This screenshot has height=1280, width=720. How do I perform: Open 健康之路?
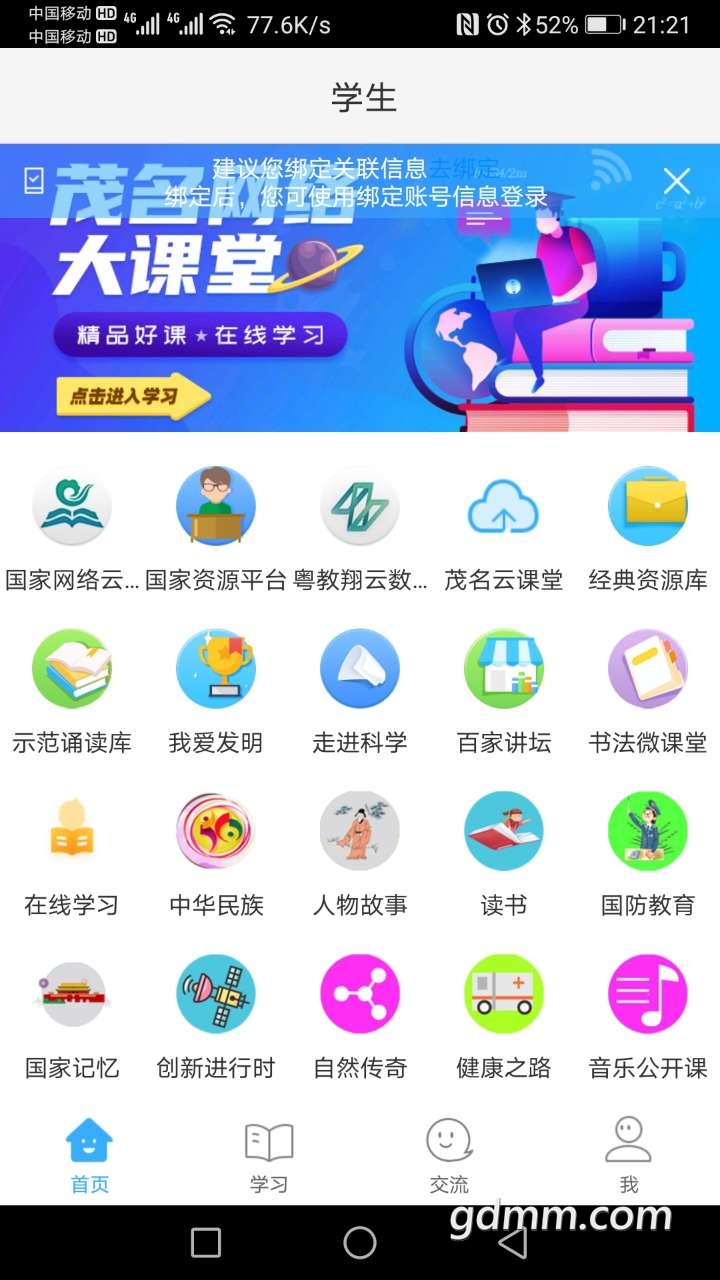tap(504, 1017)
